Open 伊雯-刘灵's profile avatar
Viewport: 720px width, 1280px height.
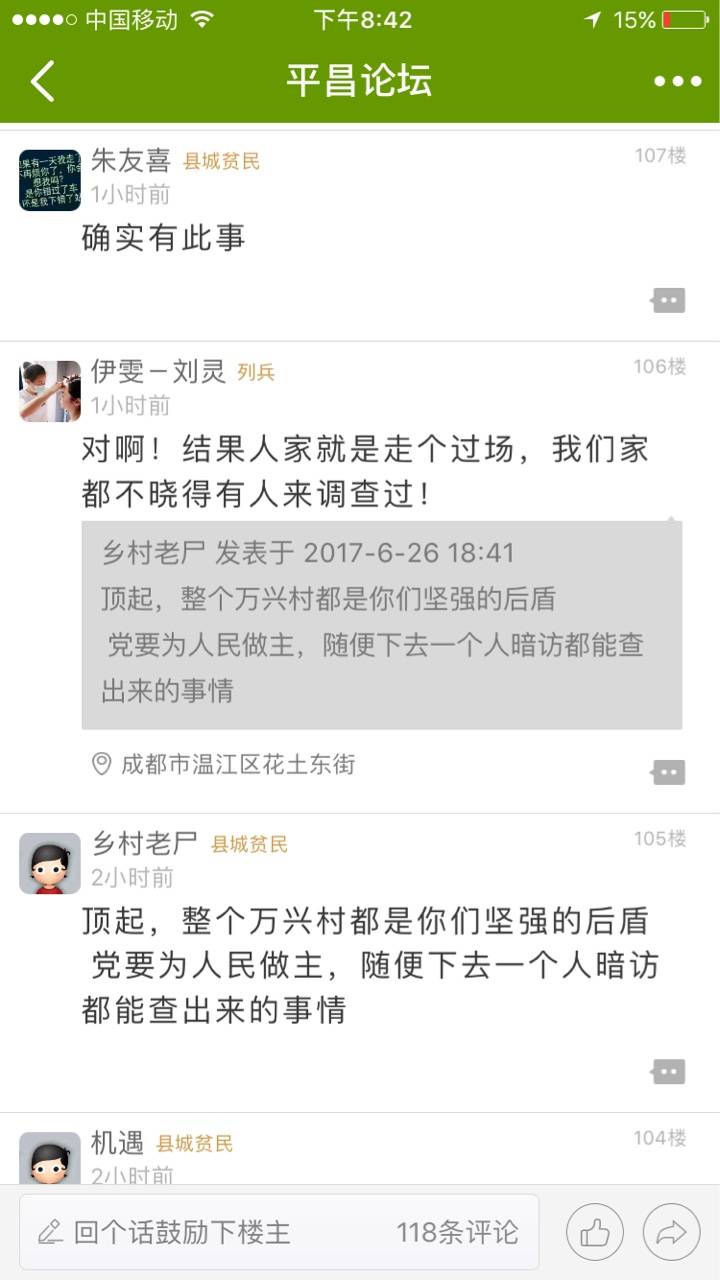[x=50, y=391]
